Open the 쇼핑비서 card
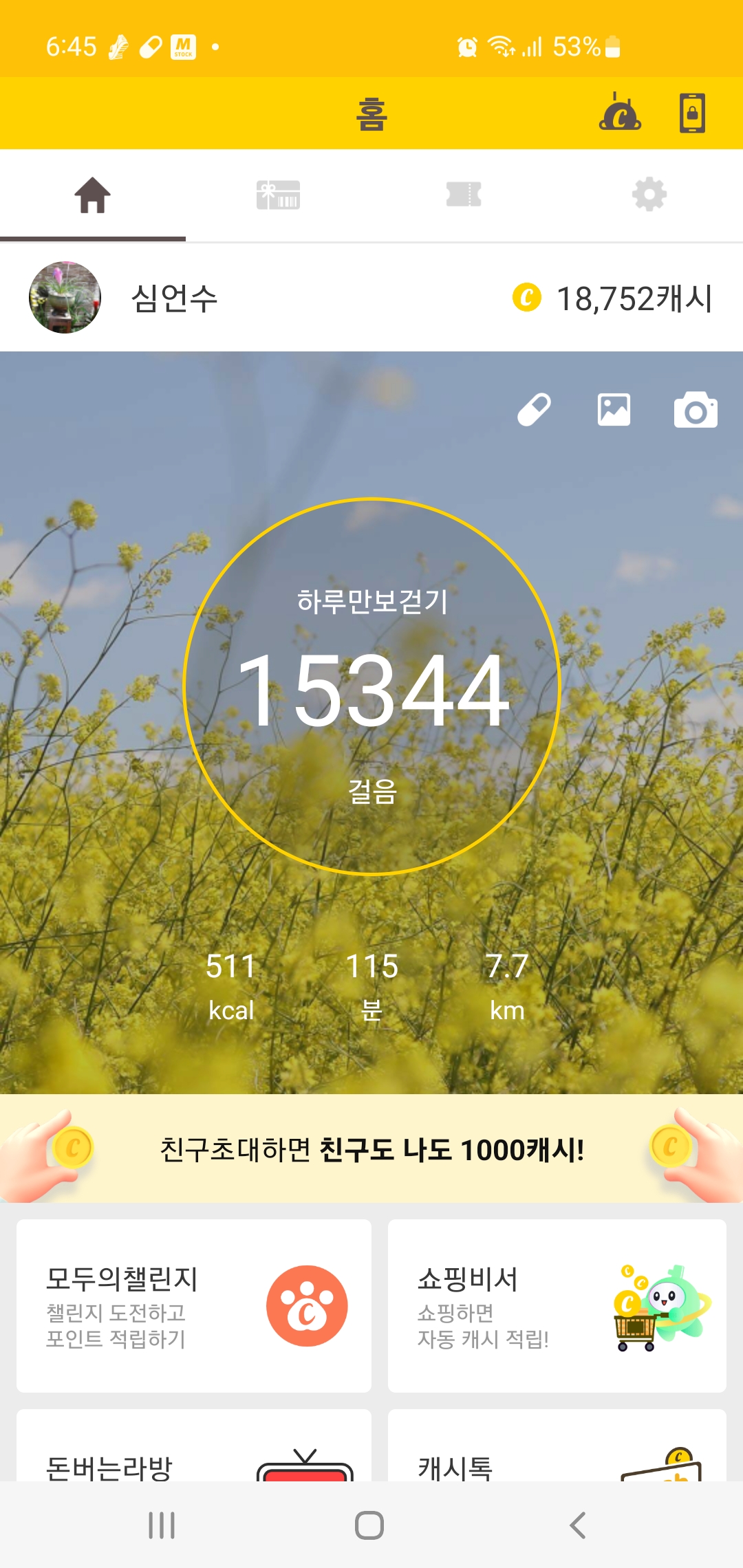This screenshot has width=743, height=1568. [557, 1305]
